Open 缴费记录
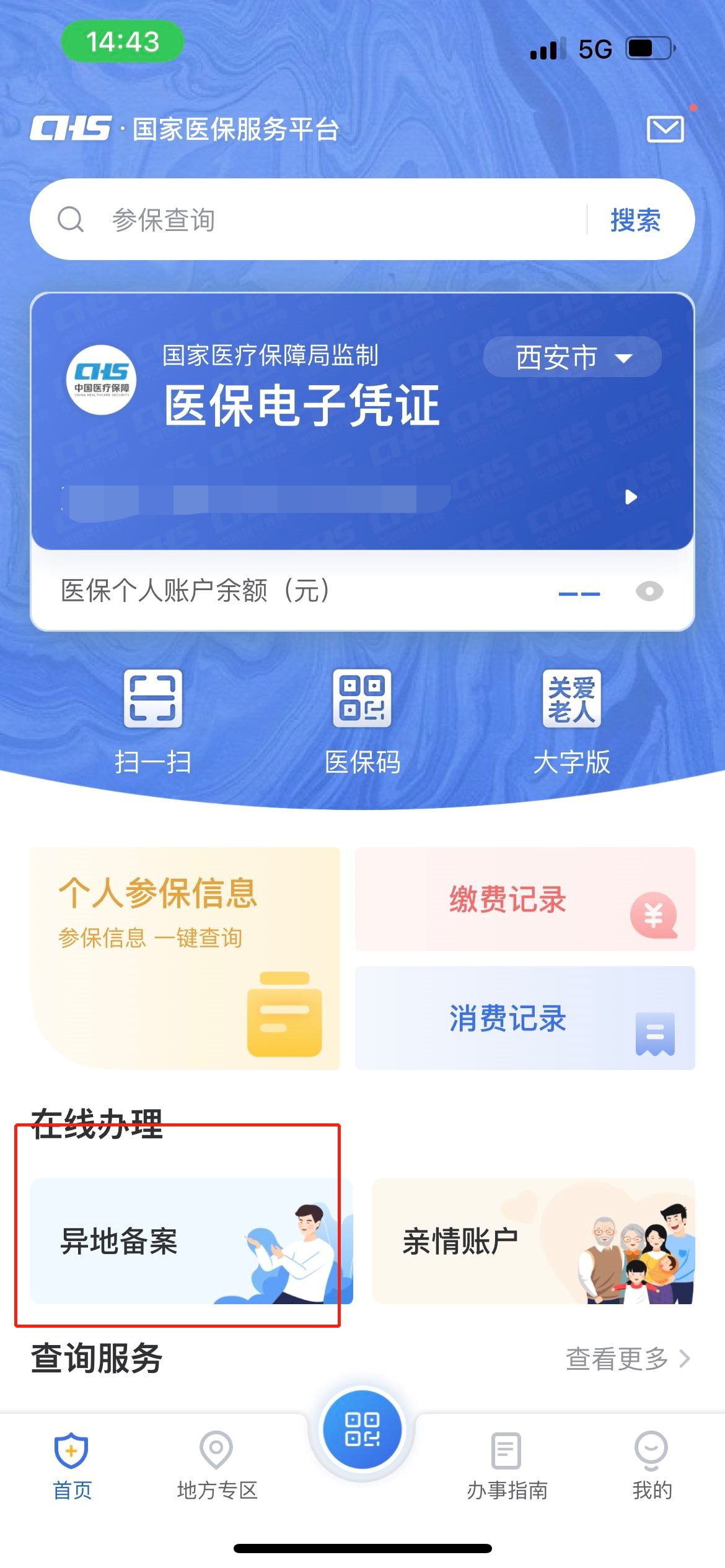This screenshot has height=1568, width=725. coord(524,899)
